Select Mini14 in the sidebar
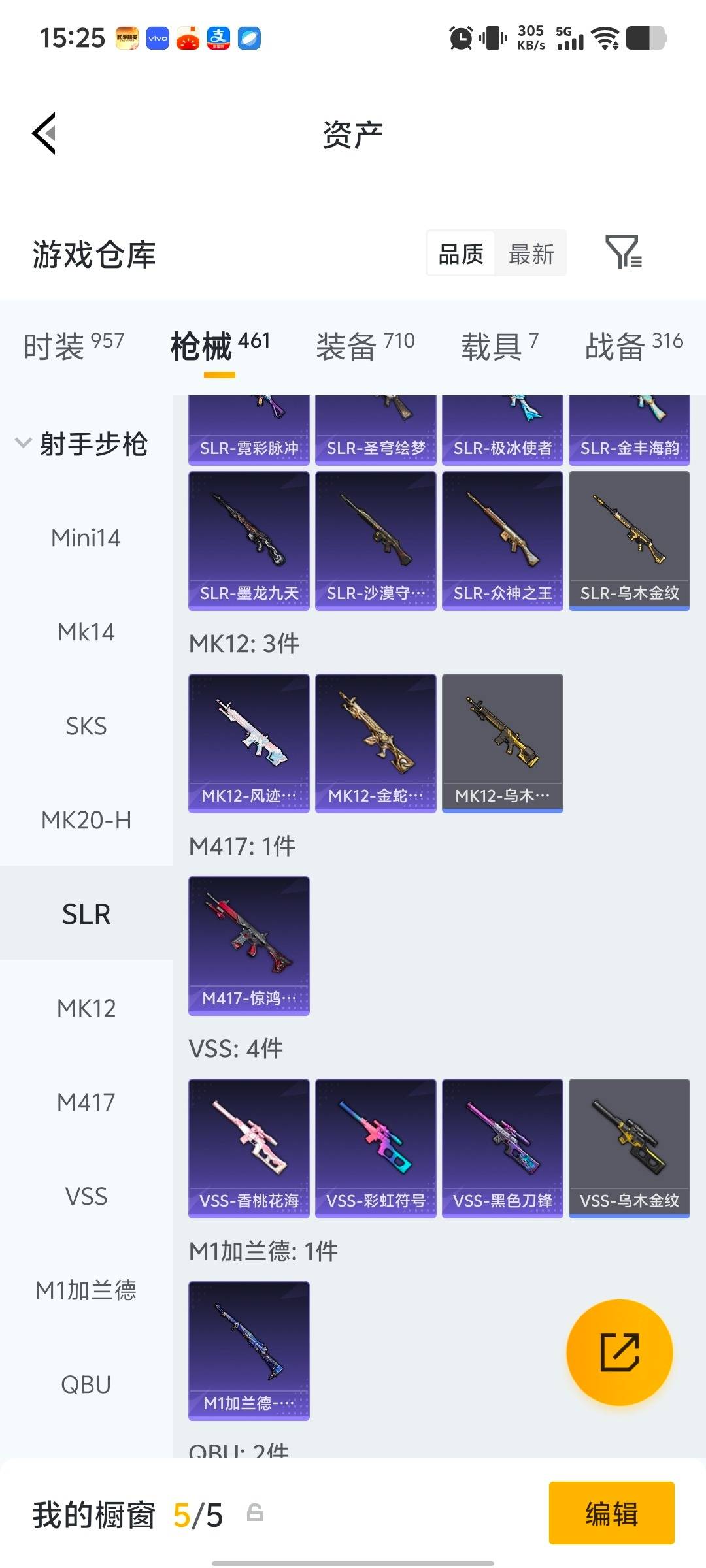 [86, 538]
